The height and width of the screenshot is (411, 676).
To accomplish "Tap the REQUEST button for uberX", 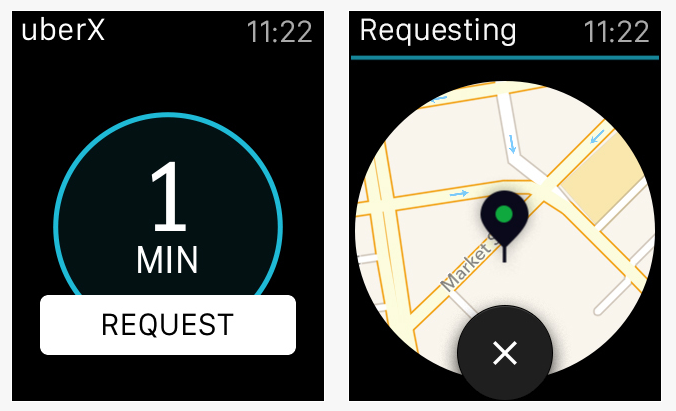I will 168,325.
